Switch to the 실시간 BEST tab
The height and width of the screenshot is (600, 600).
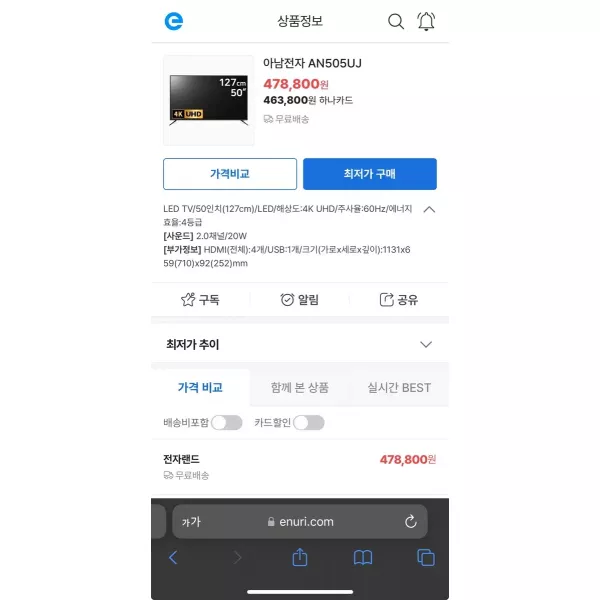[399, 388]
